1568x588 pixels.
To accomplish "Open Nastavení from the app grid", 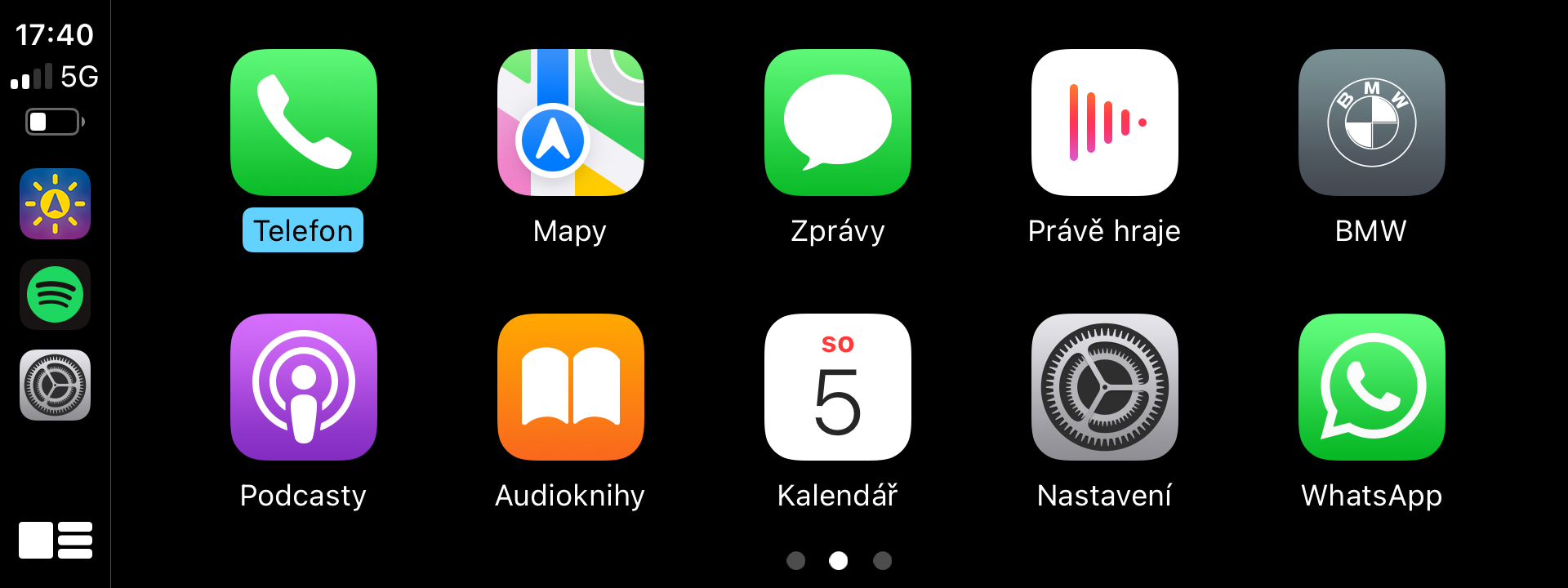I will [x=1104, y=387].
